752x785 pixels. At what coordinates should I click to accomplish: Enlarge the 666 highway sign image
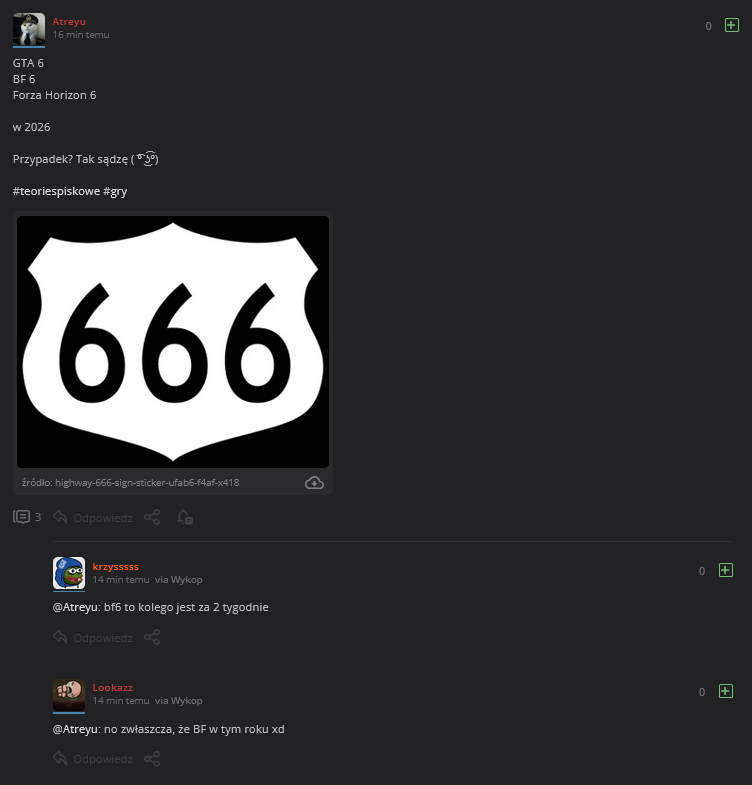[x=173, y=341]
